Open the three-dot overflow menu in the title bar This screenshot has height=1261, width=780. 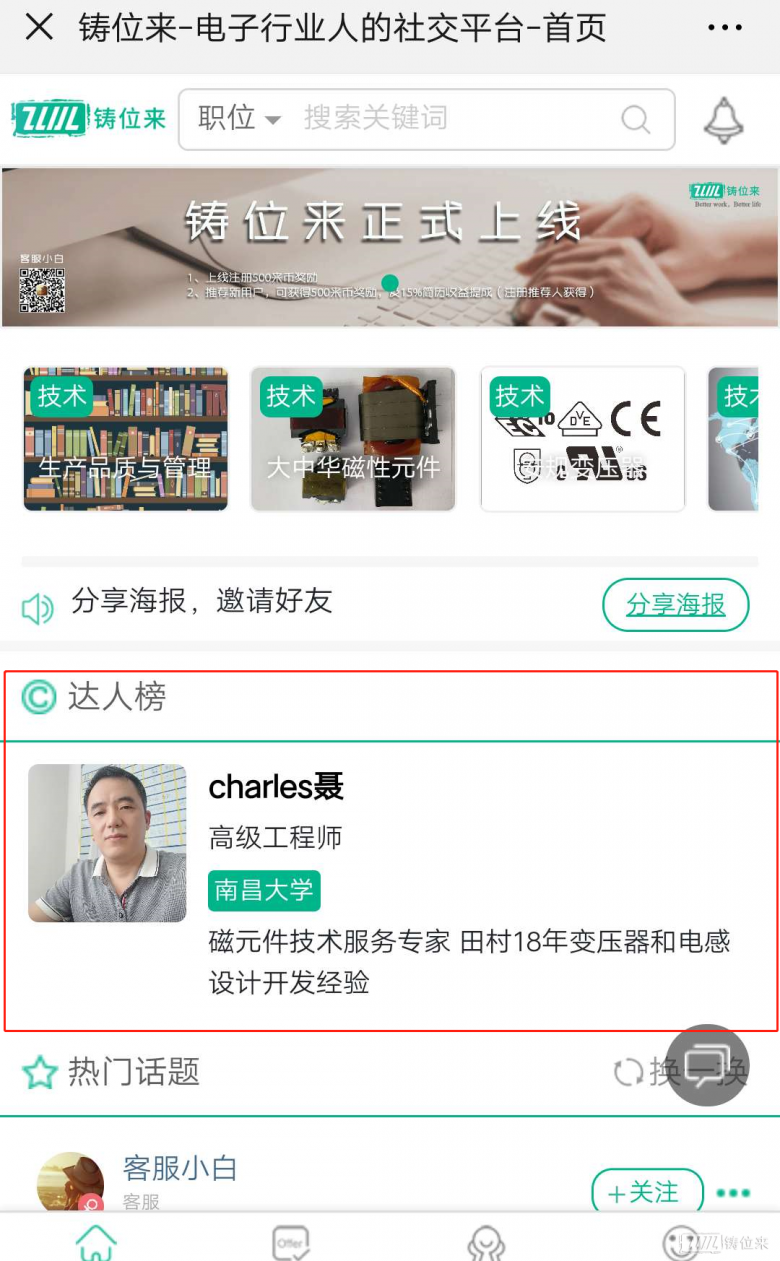[724, 27]
